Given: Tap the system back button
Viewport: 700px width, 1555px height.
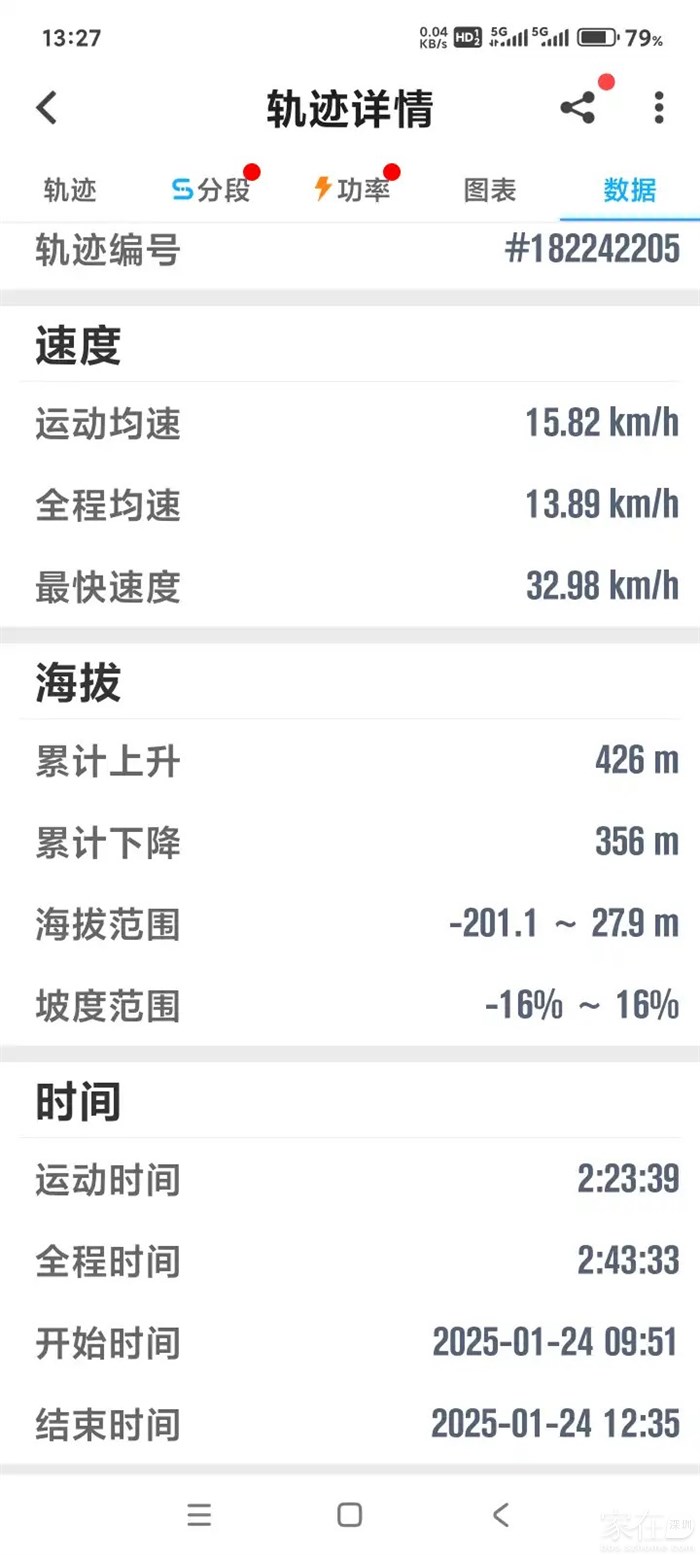Looking at the screenshot, I should tap(501, 1514).
